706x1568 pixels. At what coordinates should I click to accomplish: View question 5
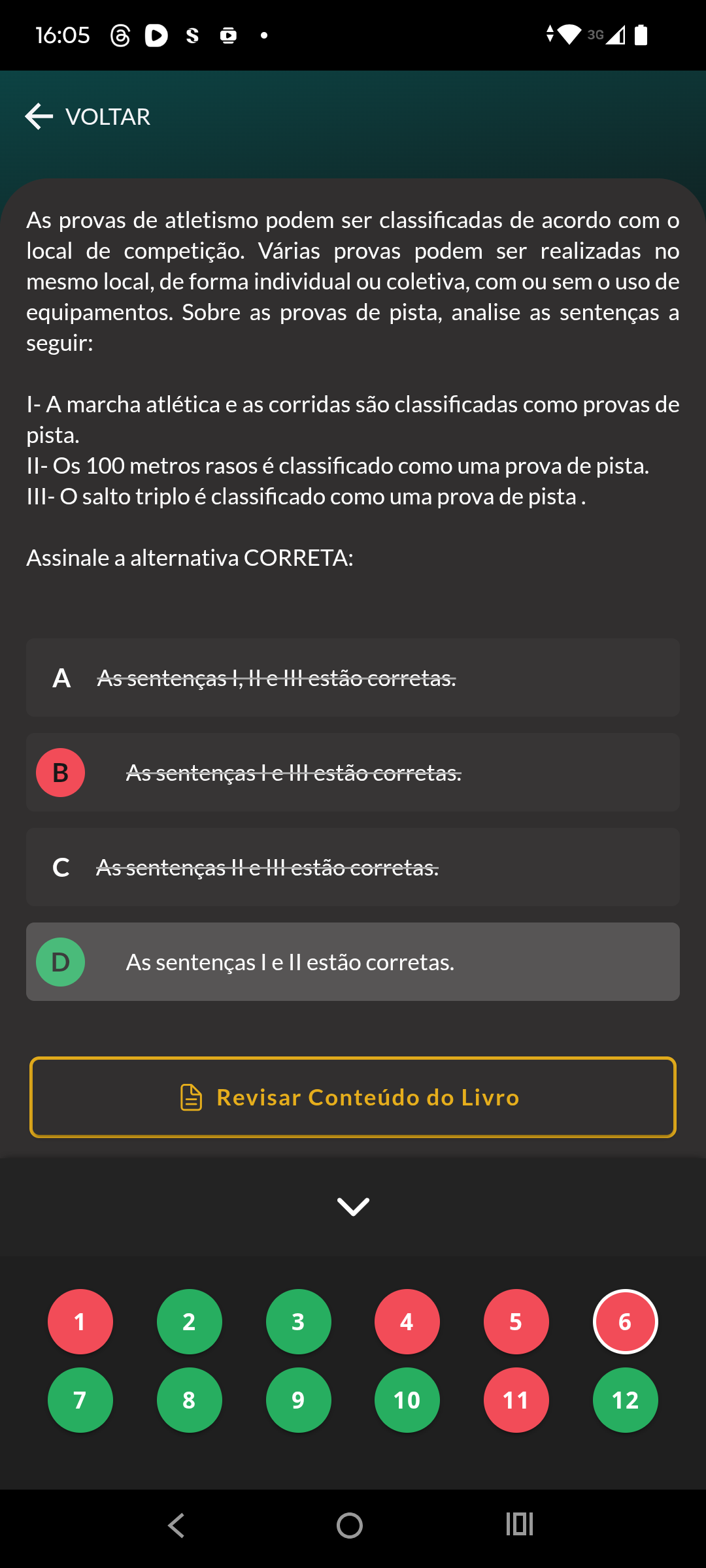516,1322
